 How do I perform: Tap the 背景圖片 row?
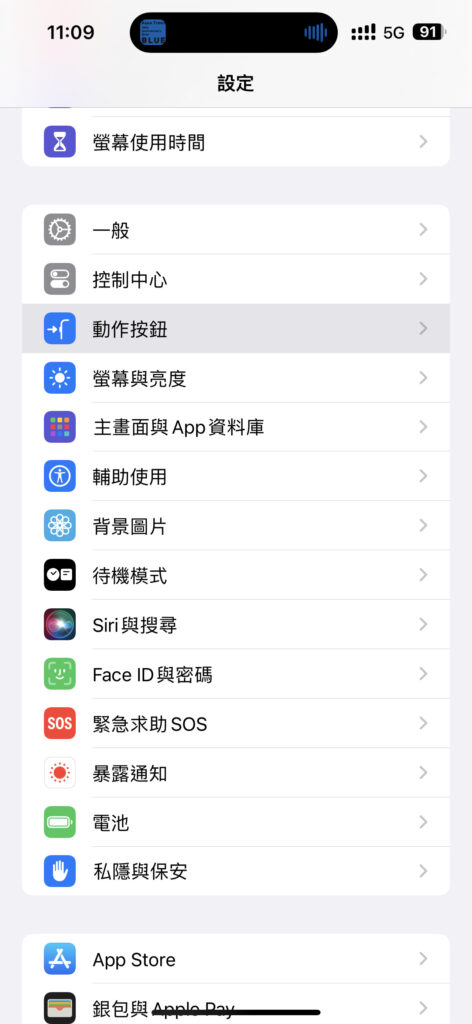pyautogui.click(x=236, y=526)
